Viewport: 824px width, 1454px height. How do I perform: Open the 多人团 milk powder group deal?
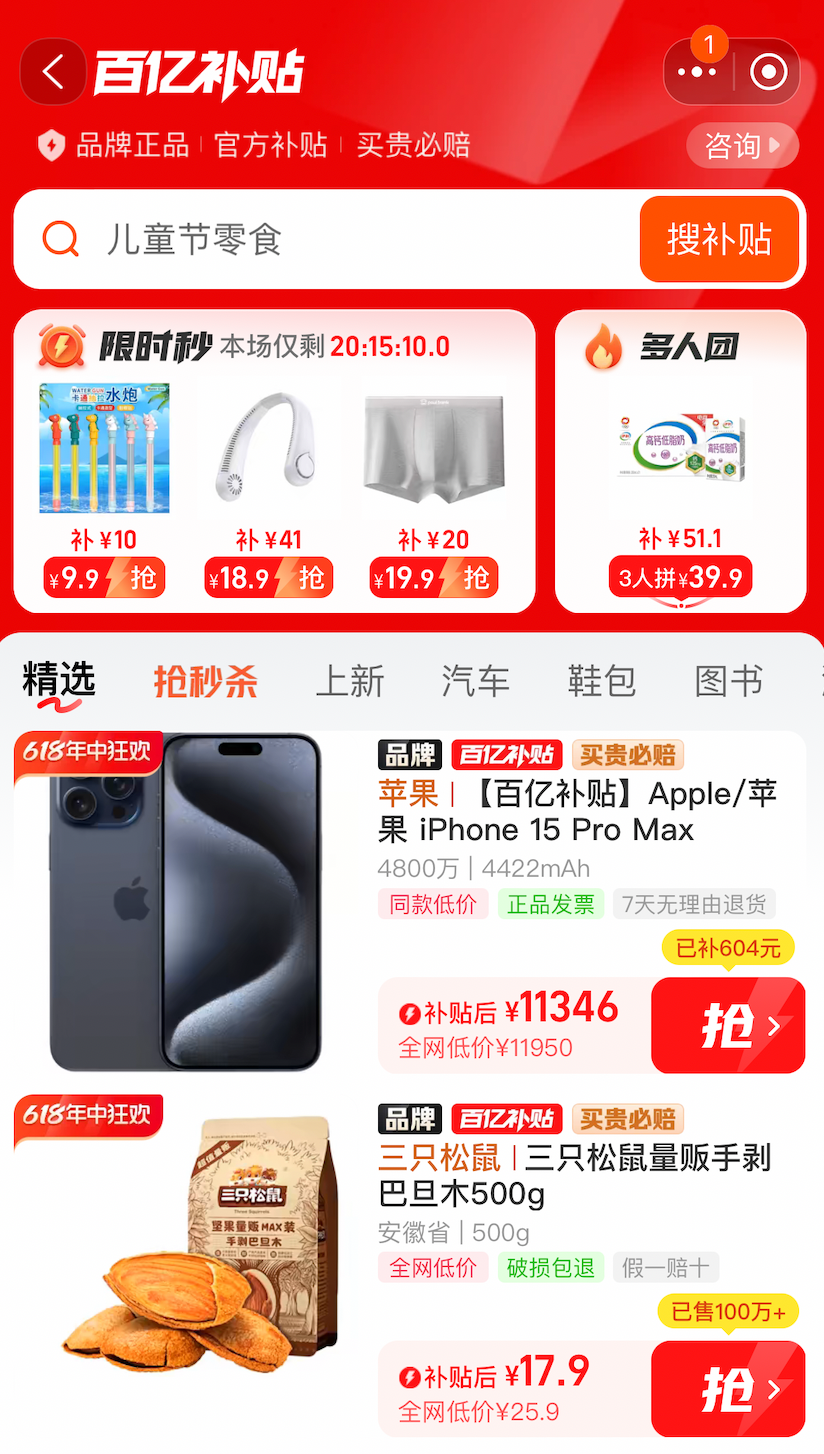(x=681, y=461)
